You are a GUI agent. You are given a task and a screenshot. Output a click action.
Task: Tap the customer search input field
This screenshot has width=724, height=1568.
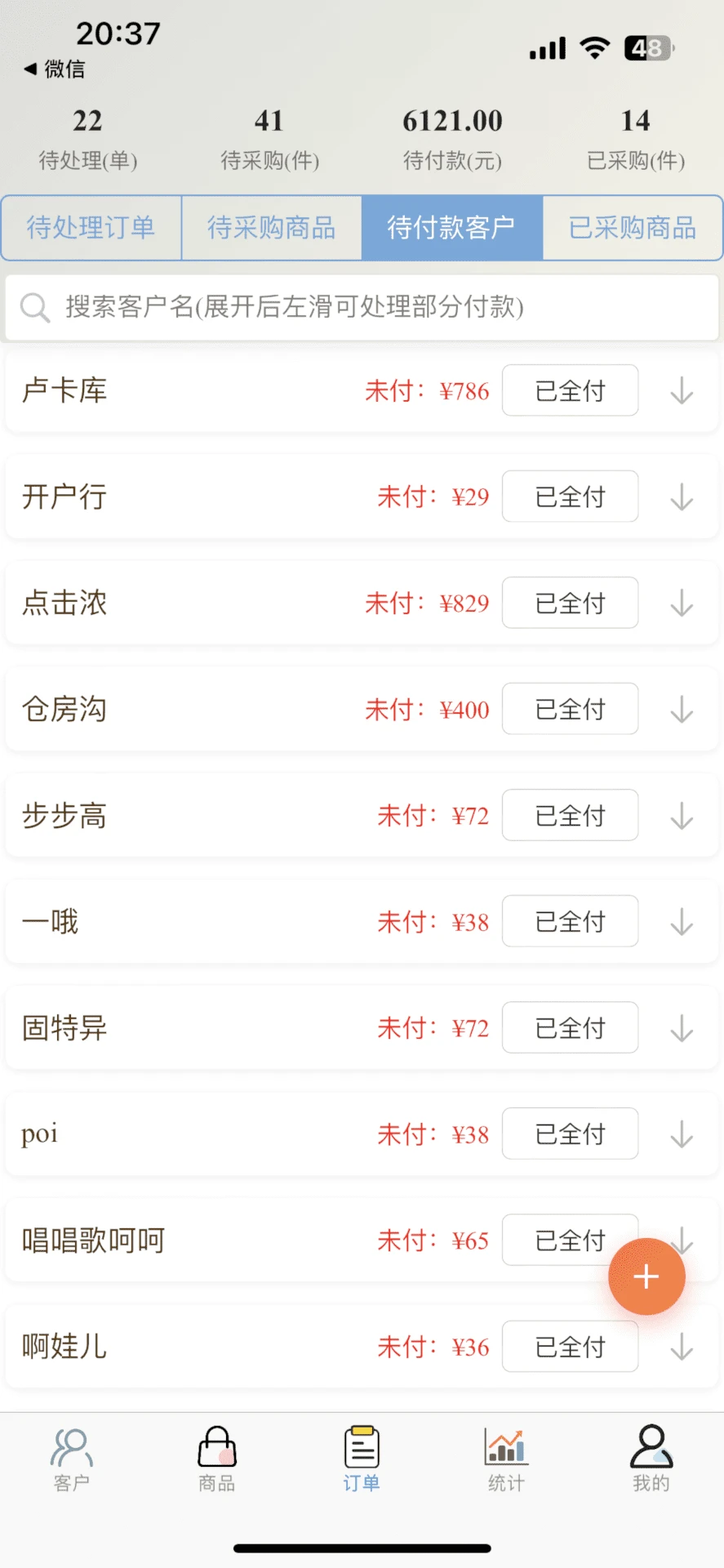click(326, 308)
